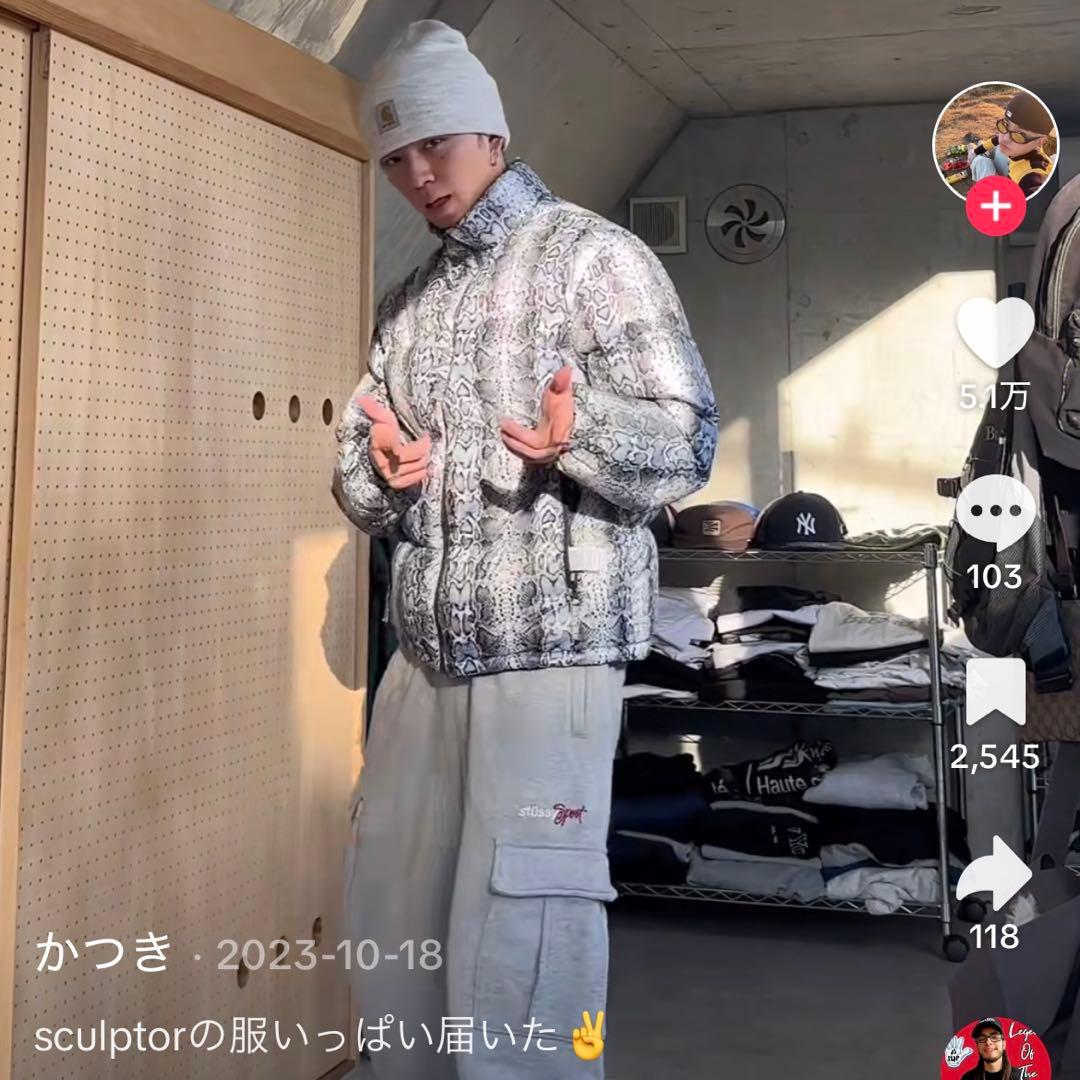The width and height of the screenshot is (1080, 1080).
Task: Open かつき's username link
Action: (105, 953)
